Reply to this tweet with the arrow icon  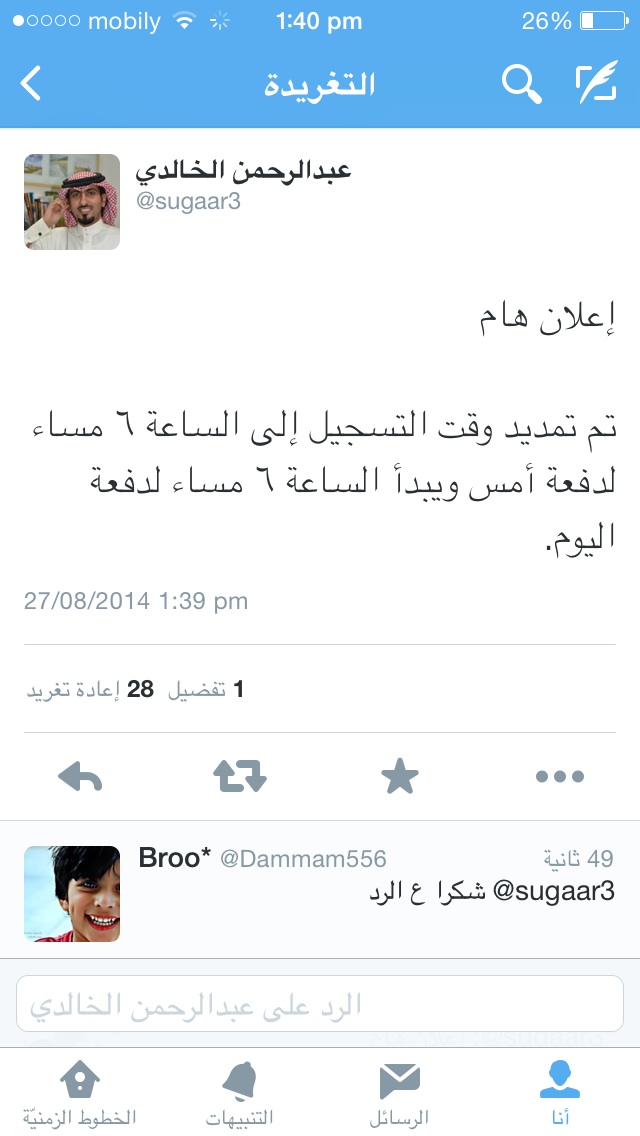click(x=80, y=776)
